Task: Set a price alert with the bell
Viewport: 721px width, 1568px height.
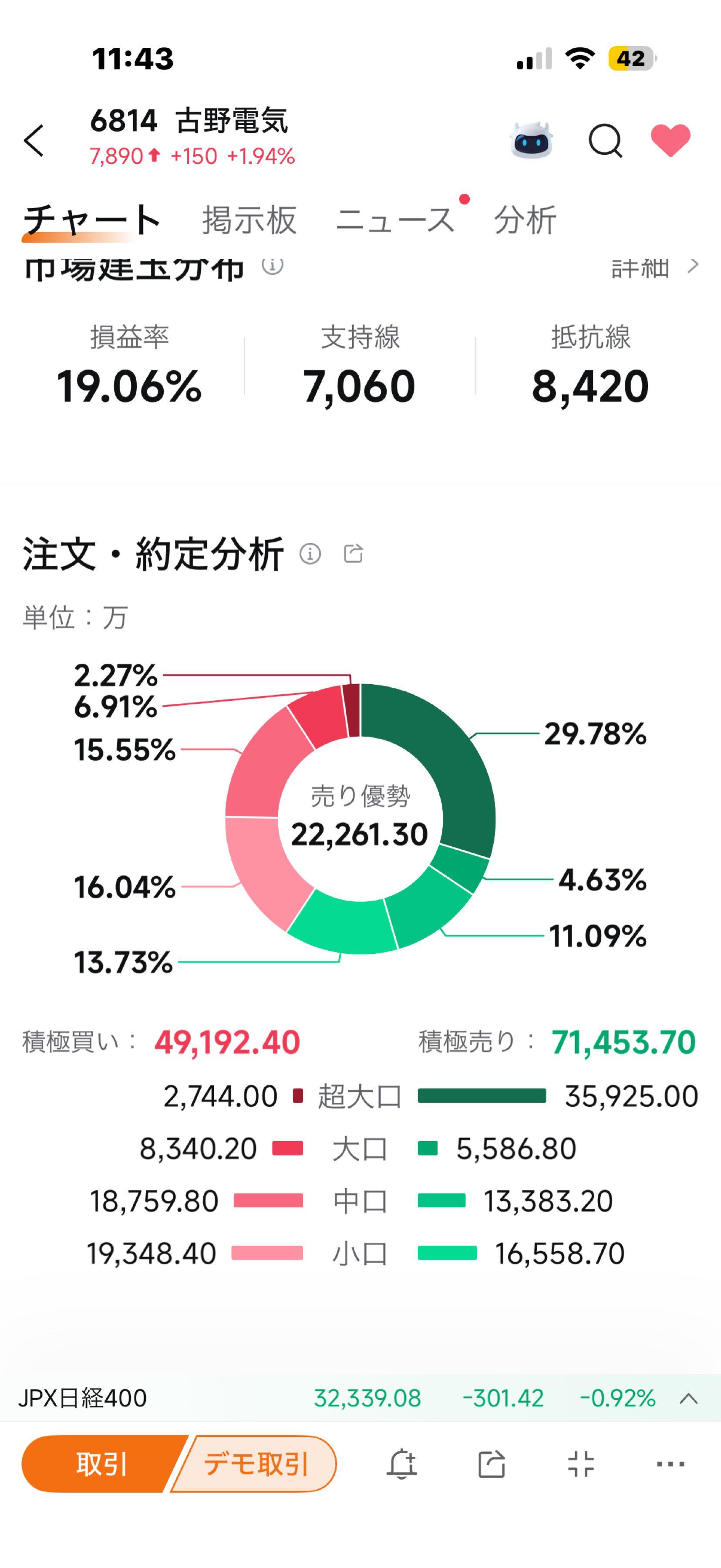Action: (x=401, y=1464)
